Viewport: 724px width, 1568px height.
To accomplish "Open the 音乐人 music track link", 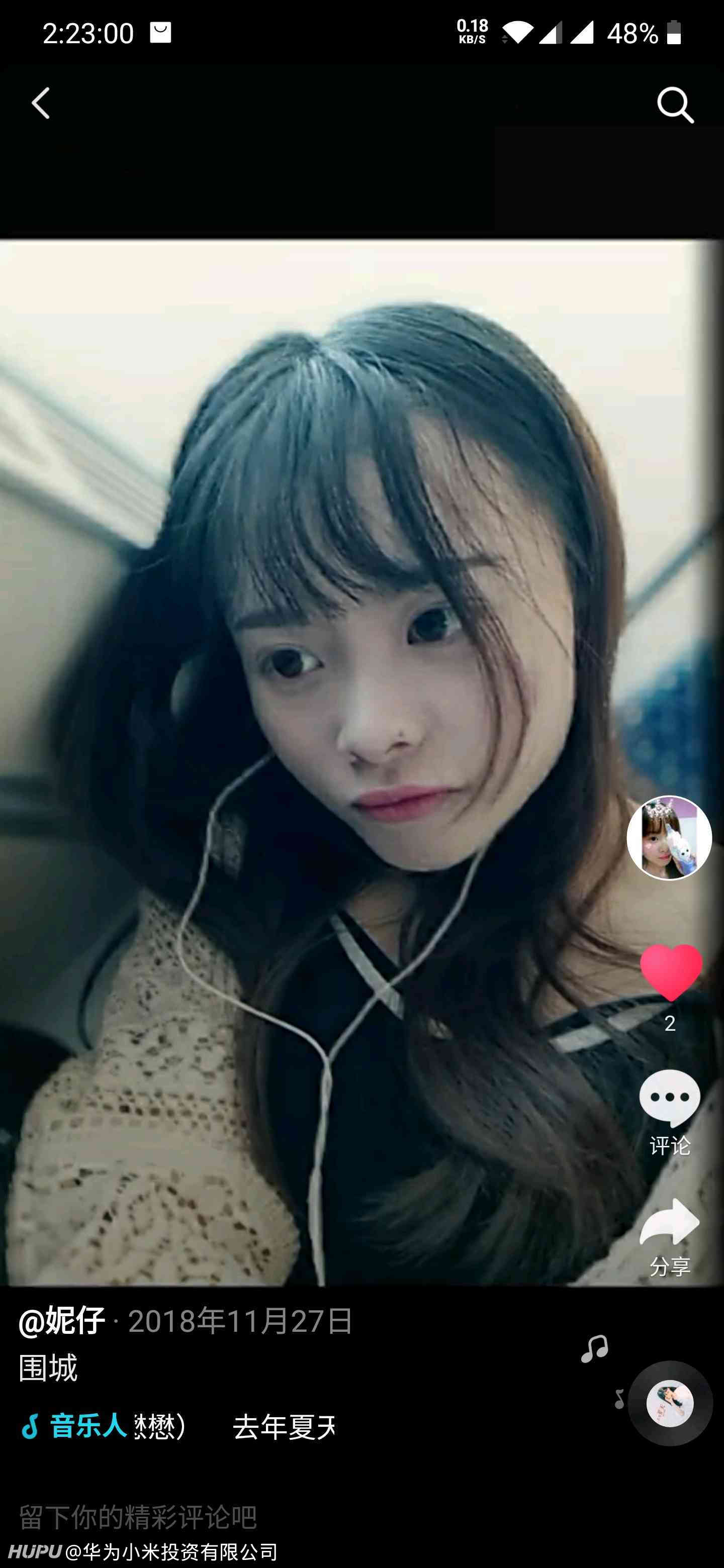I will point(176,1426).
